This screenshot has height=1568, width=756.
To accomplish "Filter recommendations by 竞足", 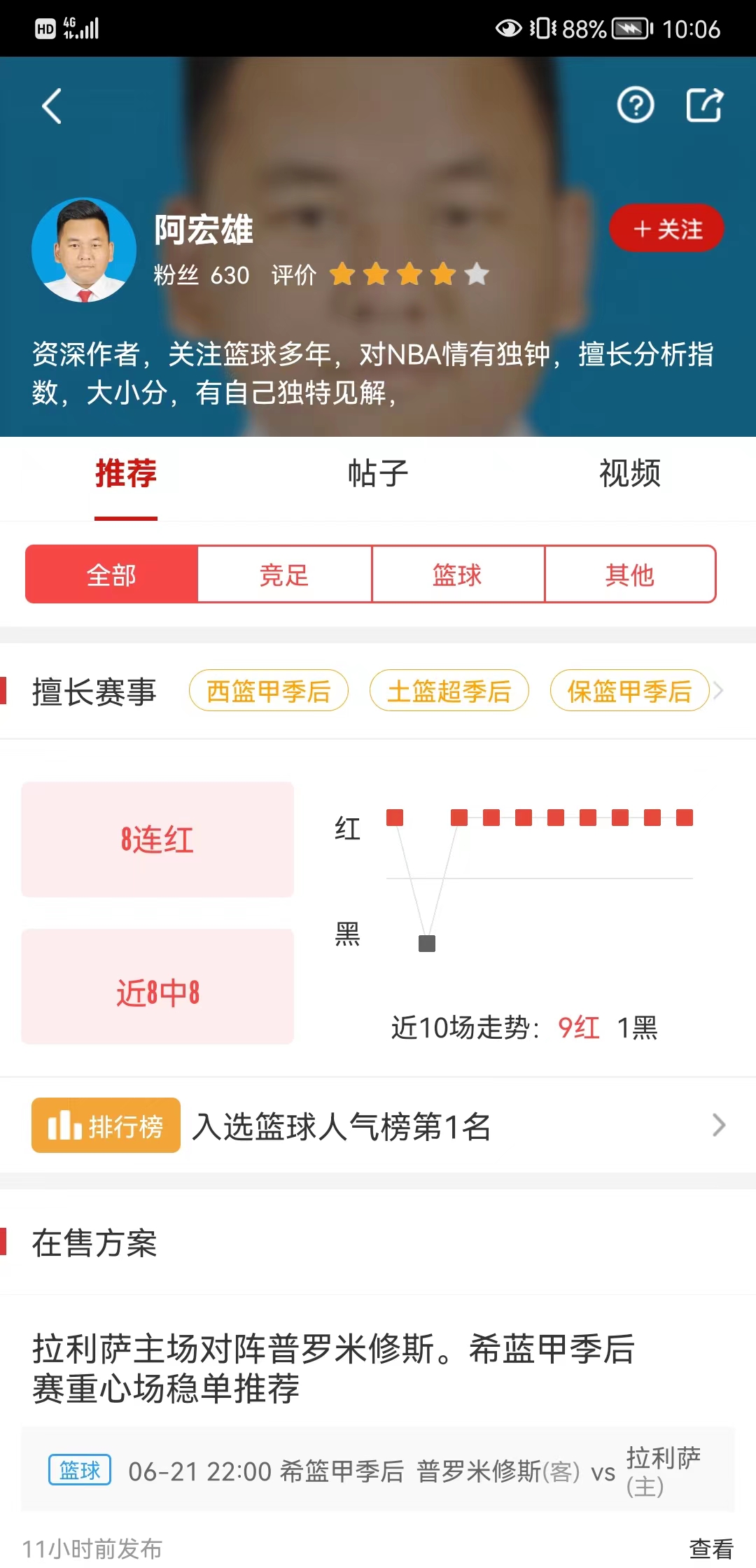I will click(284, 575).
